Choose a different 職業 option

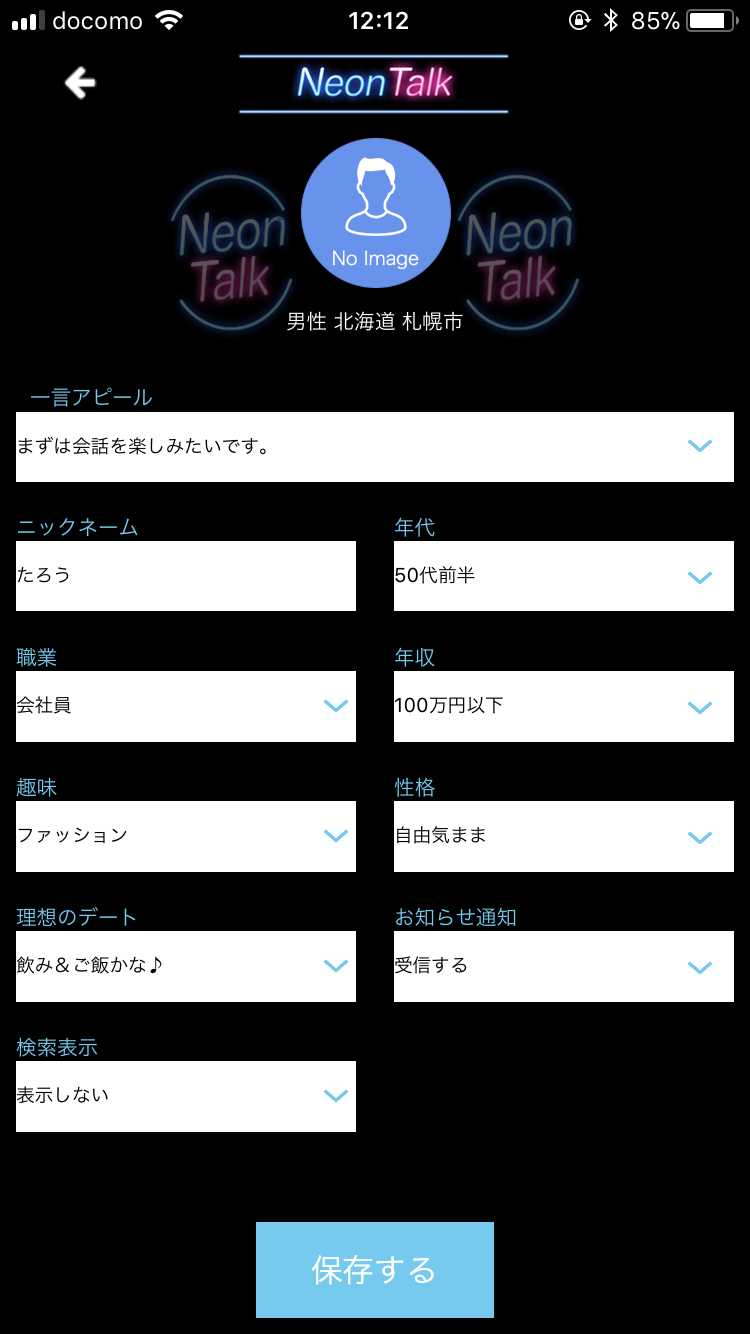[x=185, y=706]
